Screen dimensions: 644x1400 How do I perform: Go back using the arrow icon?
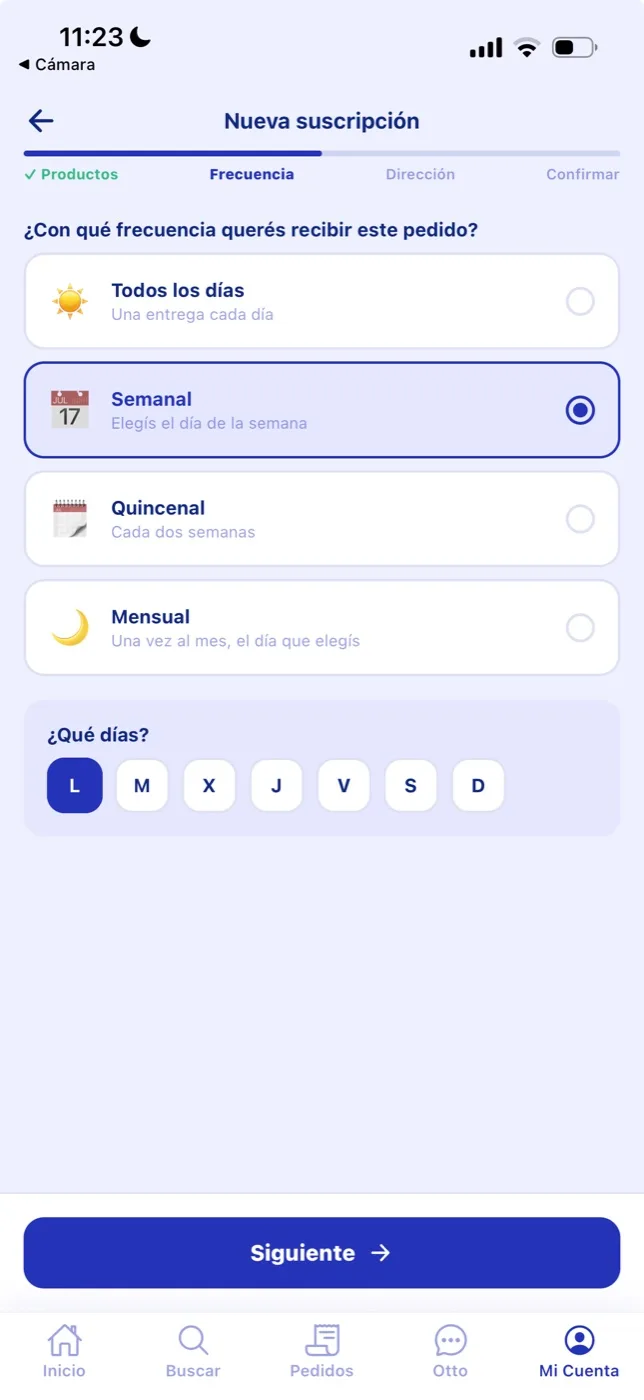(x=41, y=121)
